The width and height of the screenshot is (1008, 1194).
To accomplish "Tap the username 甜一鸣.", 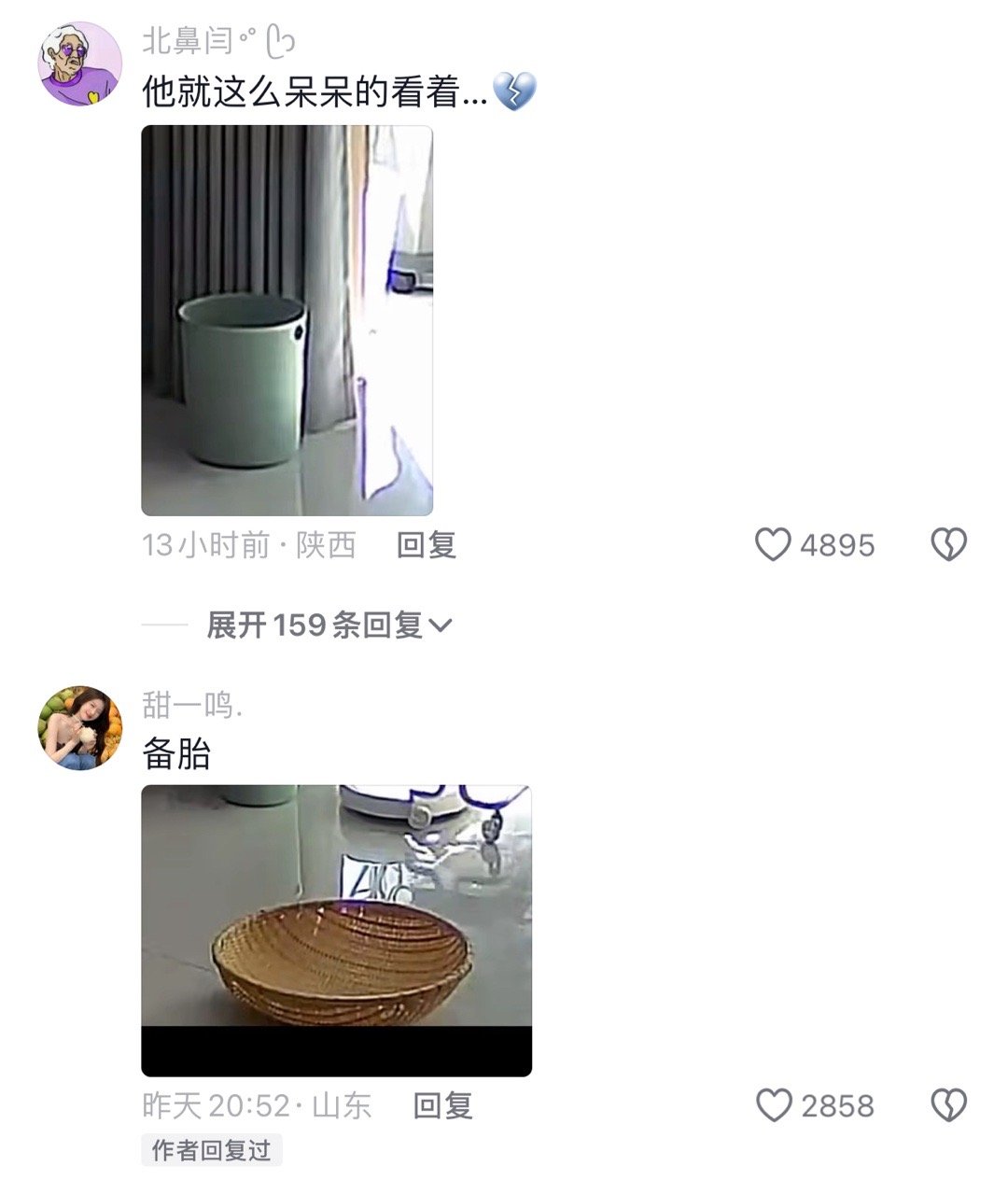I will coord(192,706).
